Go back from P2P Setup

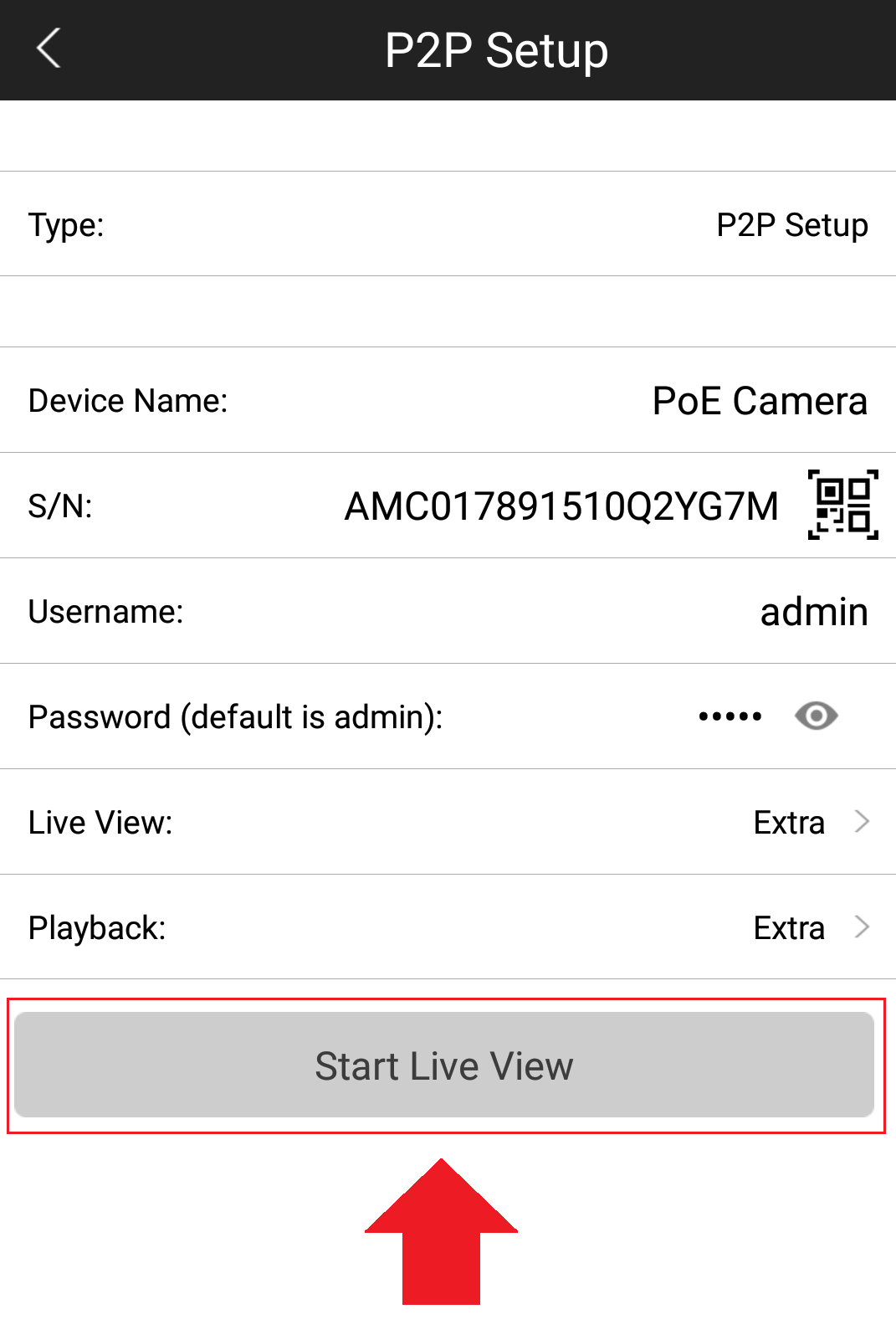49,49
